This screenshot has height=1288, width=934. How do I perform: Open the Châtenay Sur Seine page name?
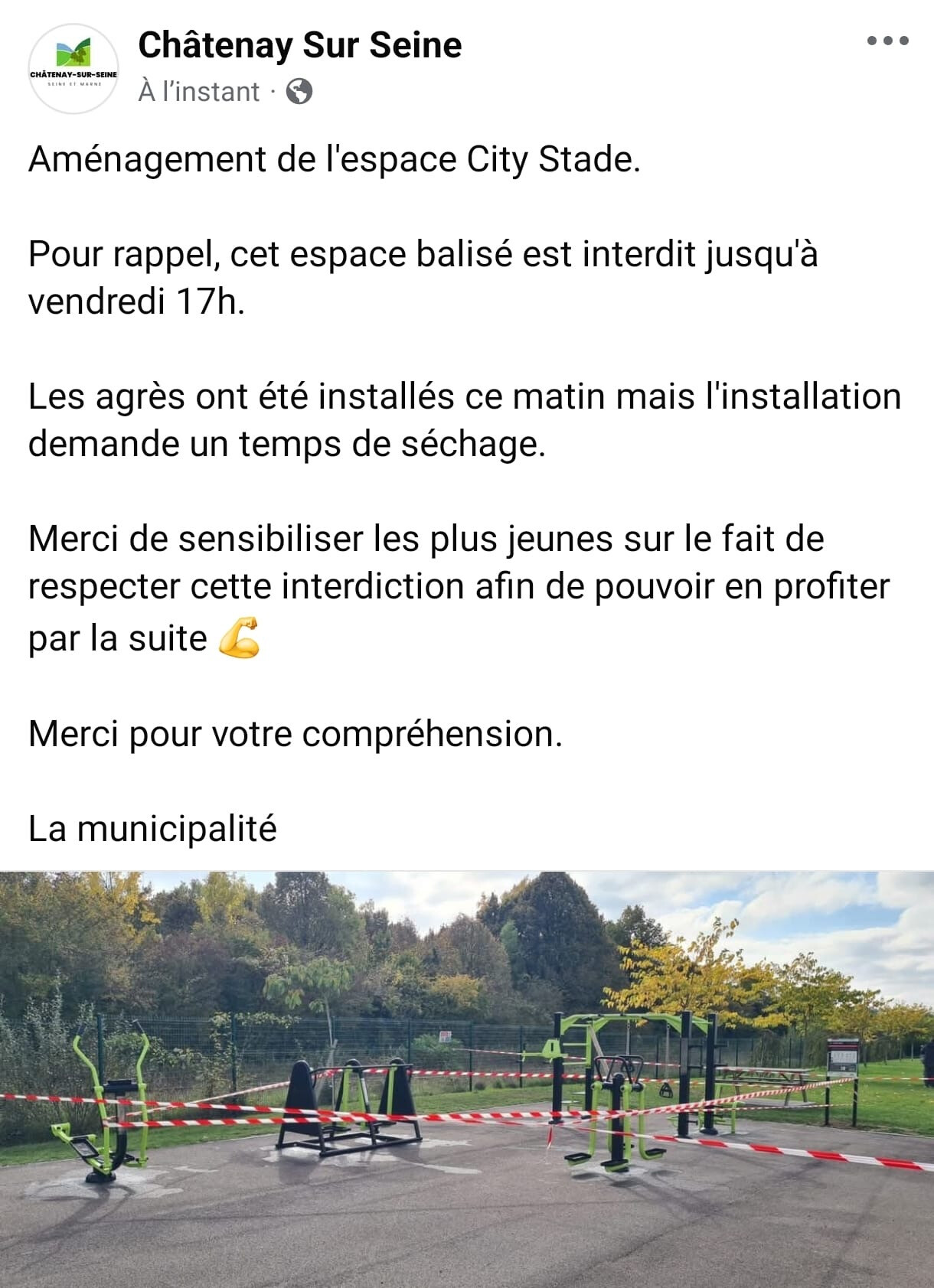[300, 45]
